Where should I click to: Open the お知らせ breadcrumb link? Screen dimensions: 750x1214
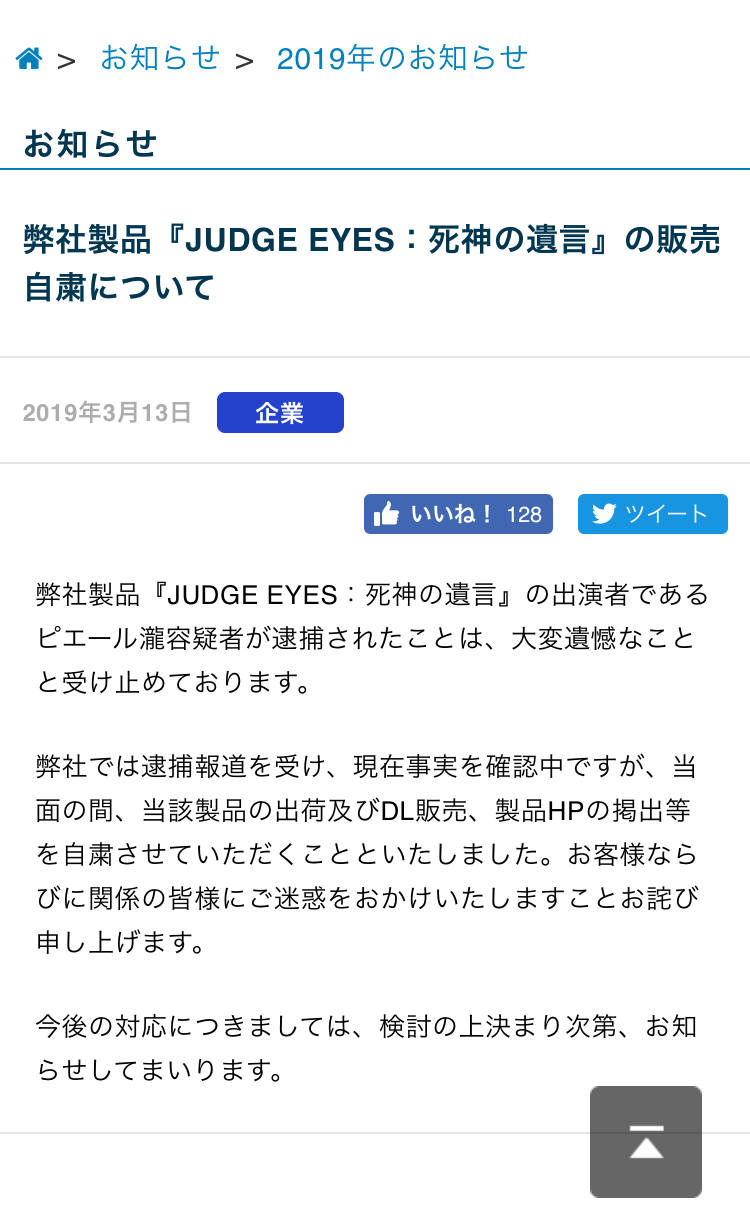coord(159,58)
